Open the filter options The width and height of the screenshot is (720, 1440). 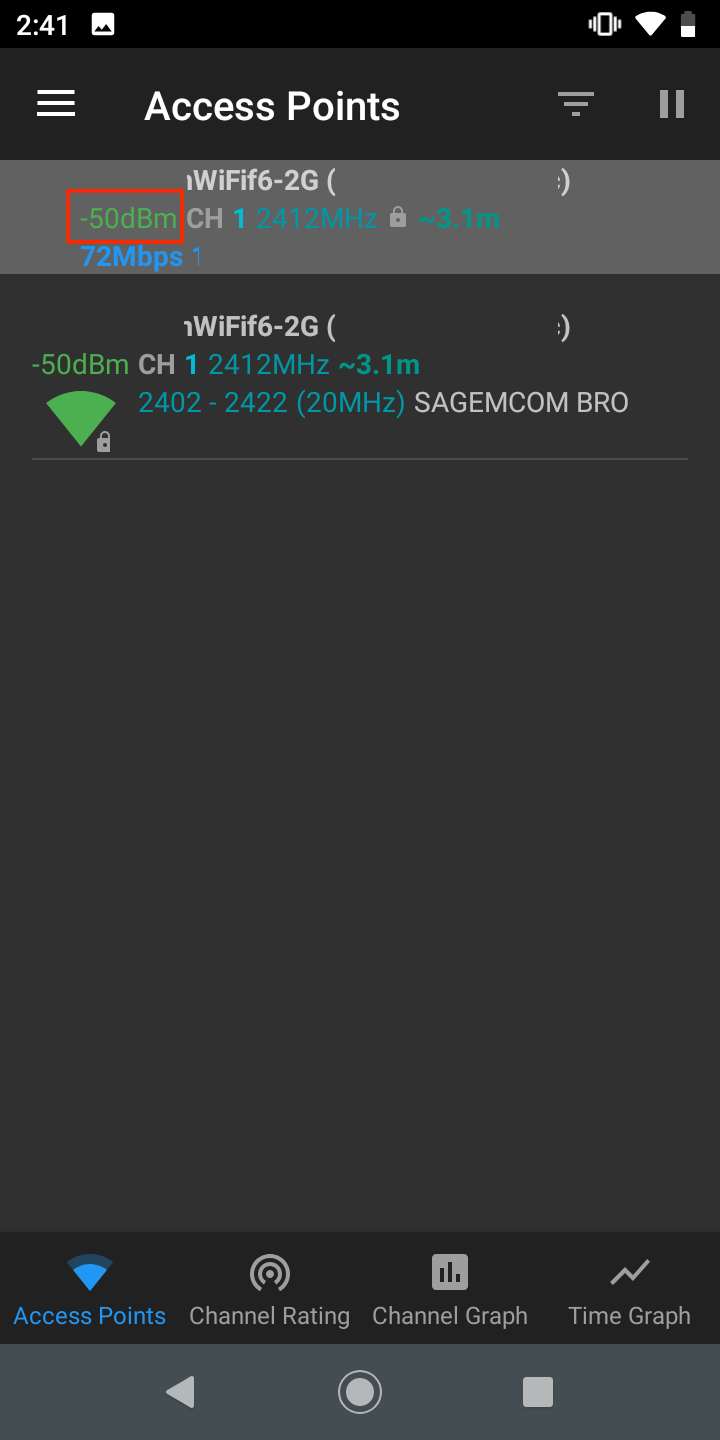(x=575, y=104)
